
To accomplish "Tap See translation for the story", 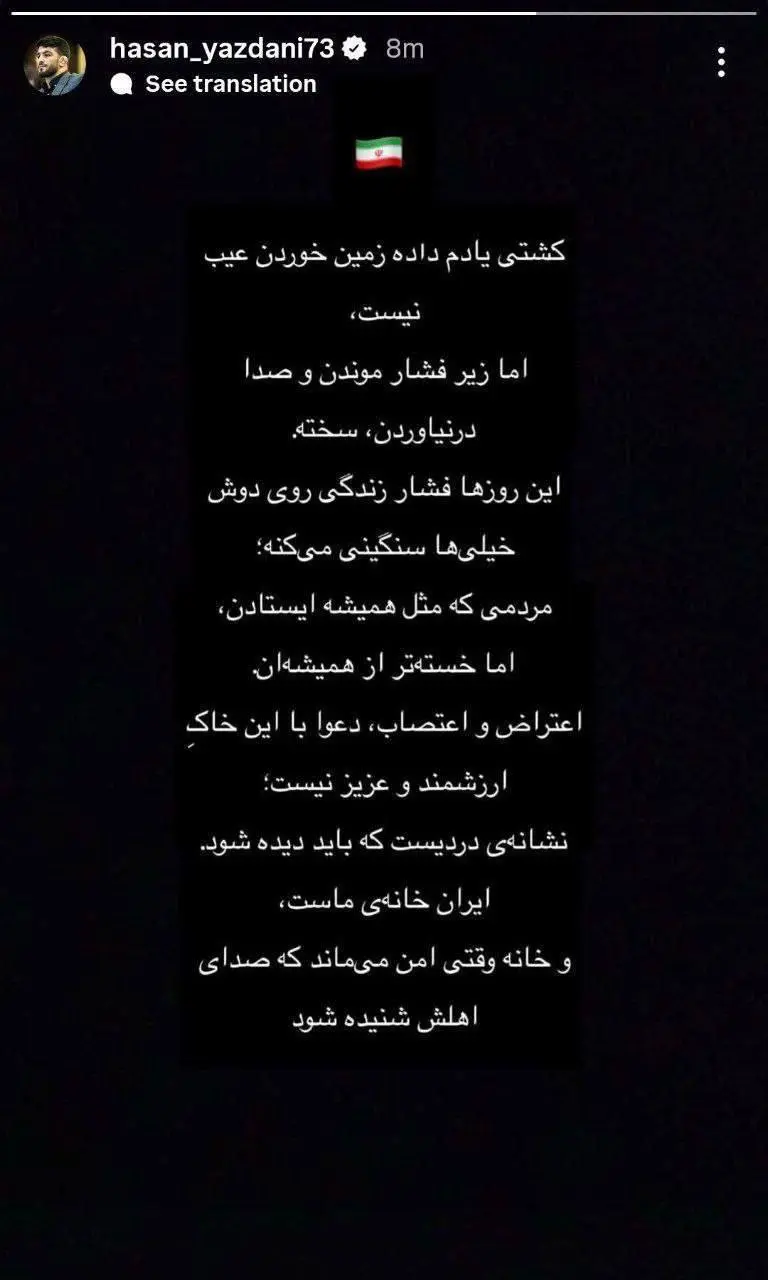I will tap(230, 84).
